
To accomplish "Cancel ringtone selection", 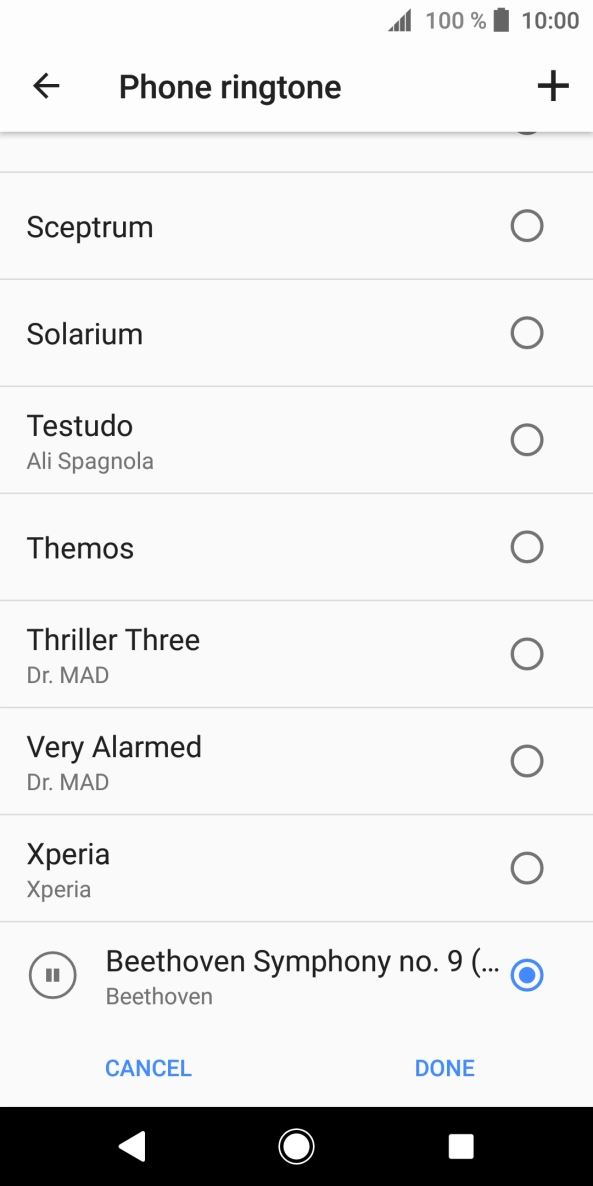I will pyautogui.click(x=148, y=1068).
